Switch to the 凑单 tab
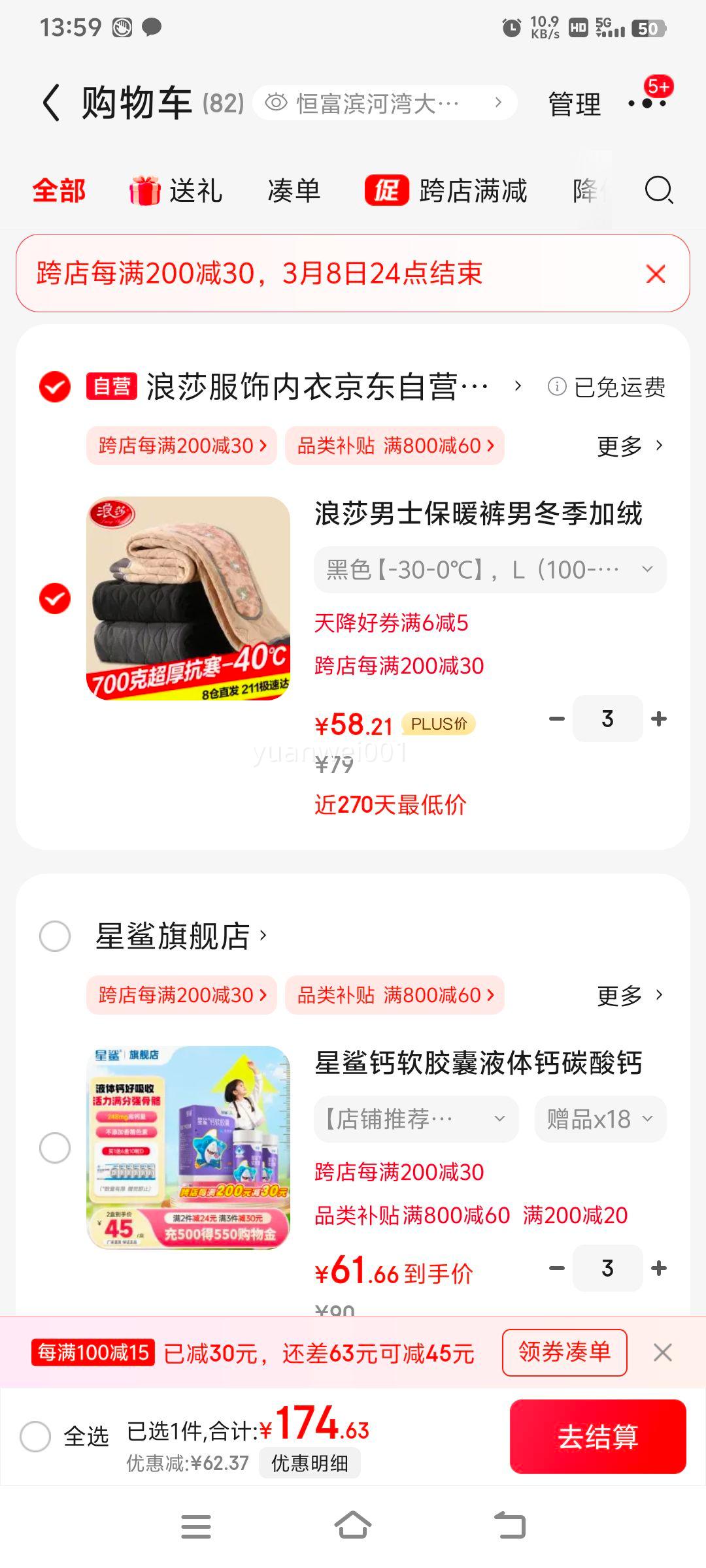 (x=294, y=191)
